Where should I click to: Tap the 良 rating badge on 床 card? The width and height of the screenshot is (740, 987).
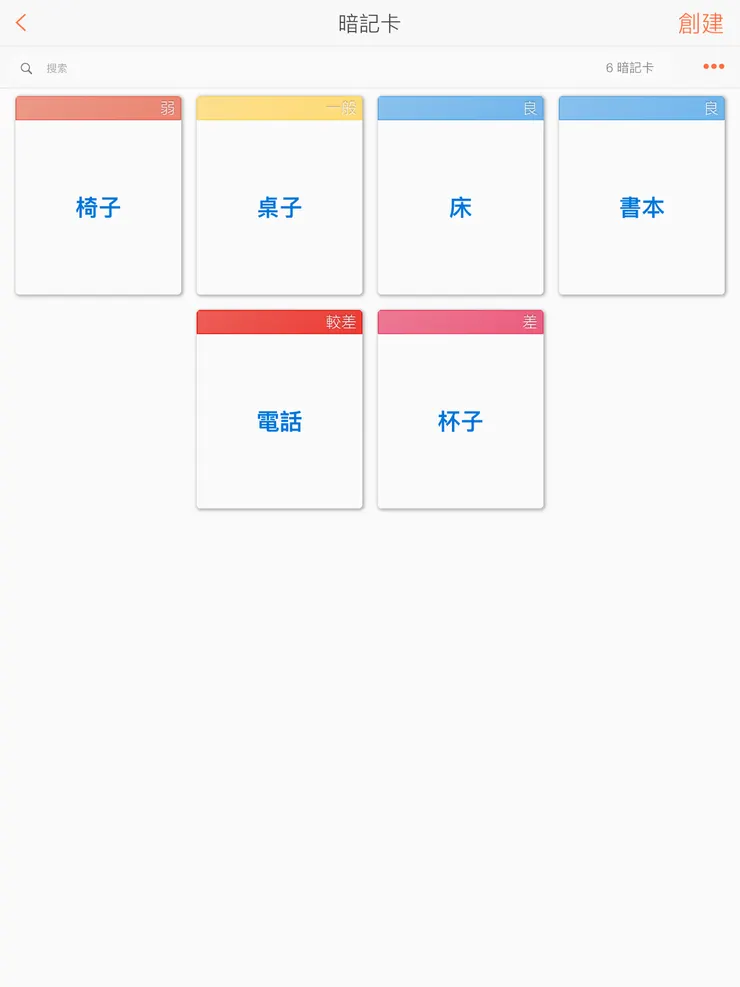(528, 108)
